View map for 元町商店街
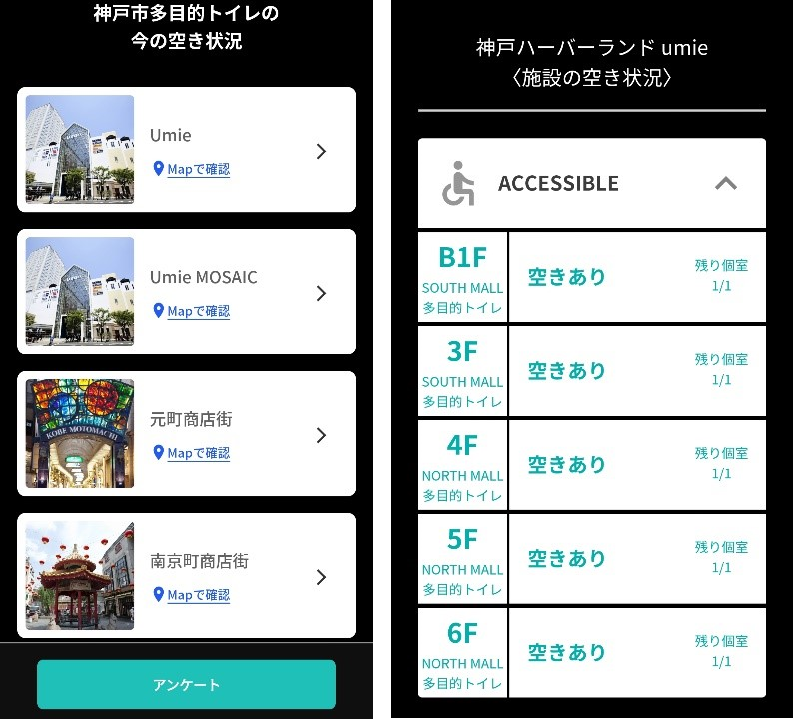 click(197, 453)
